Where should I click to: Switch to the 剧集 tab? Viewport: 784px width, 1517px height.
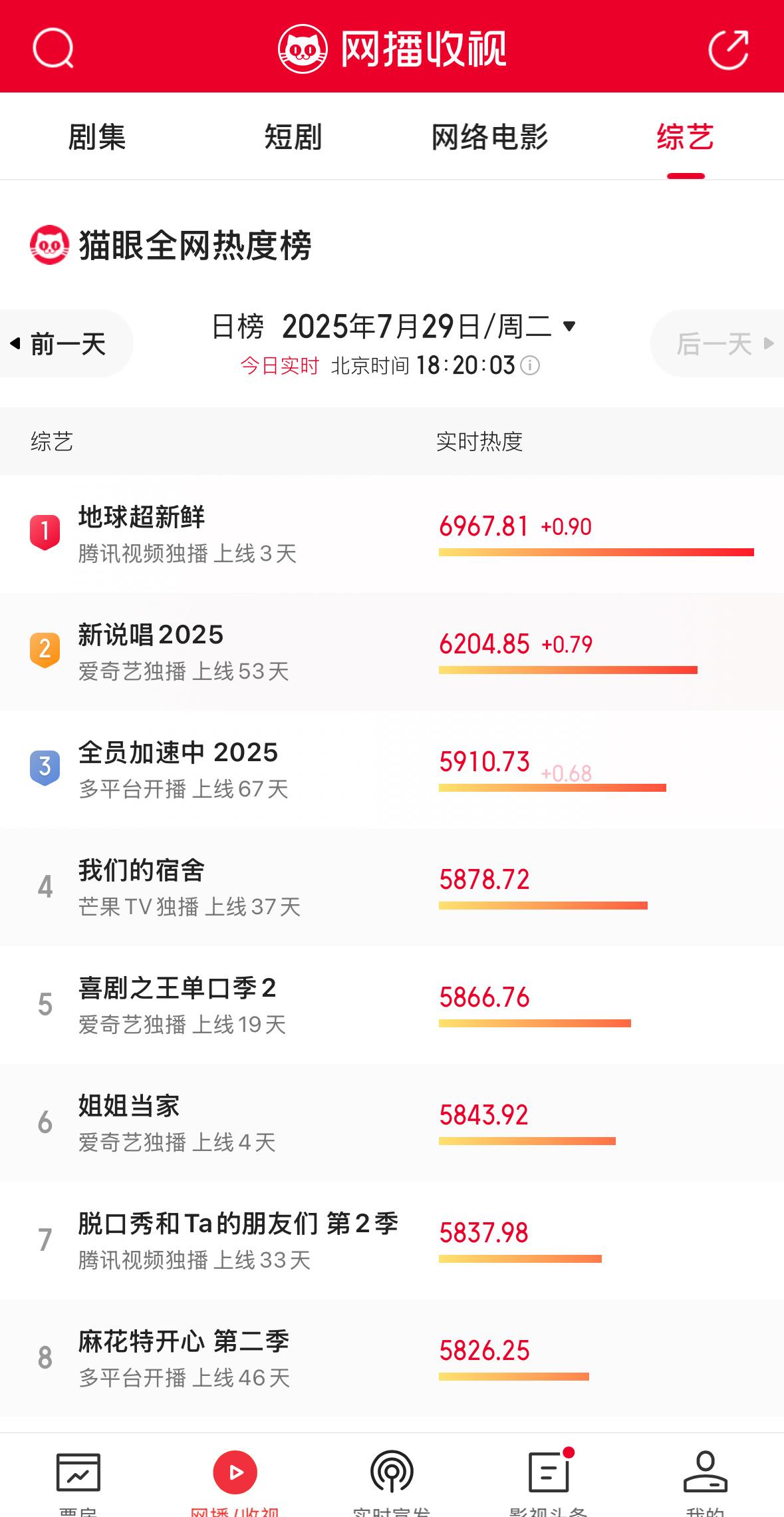coord(97,138)
